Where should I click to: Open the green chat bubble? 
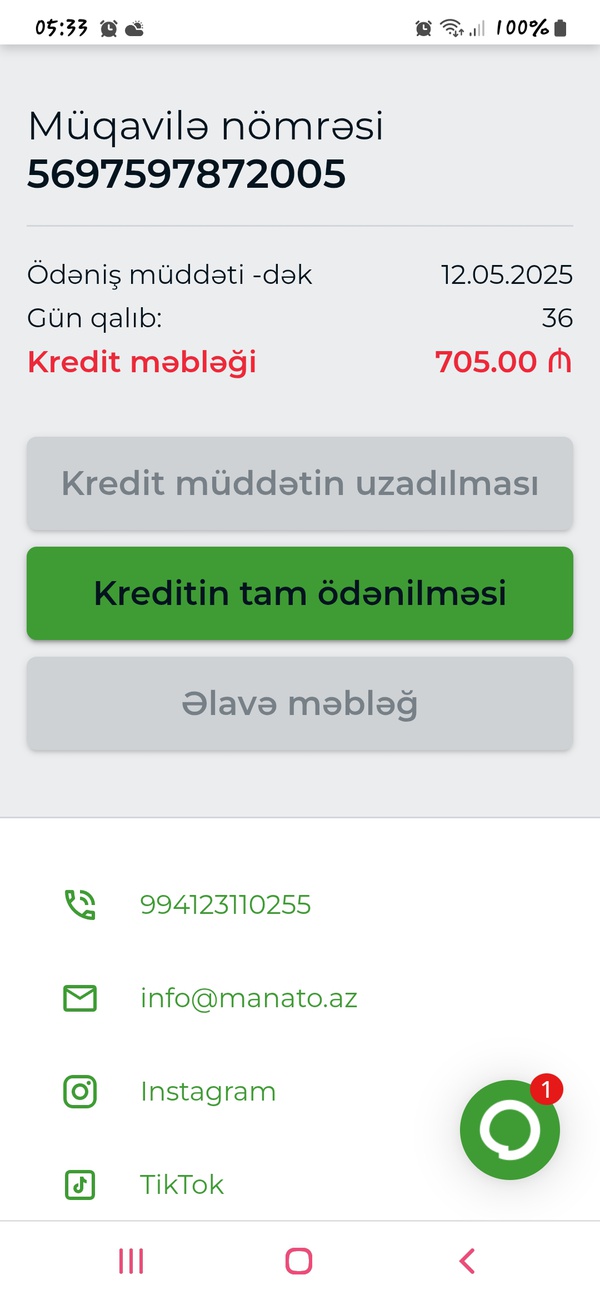click(509, 1129)
